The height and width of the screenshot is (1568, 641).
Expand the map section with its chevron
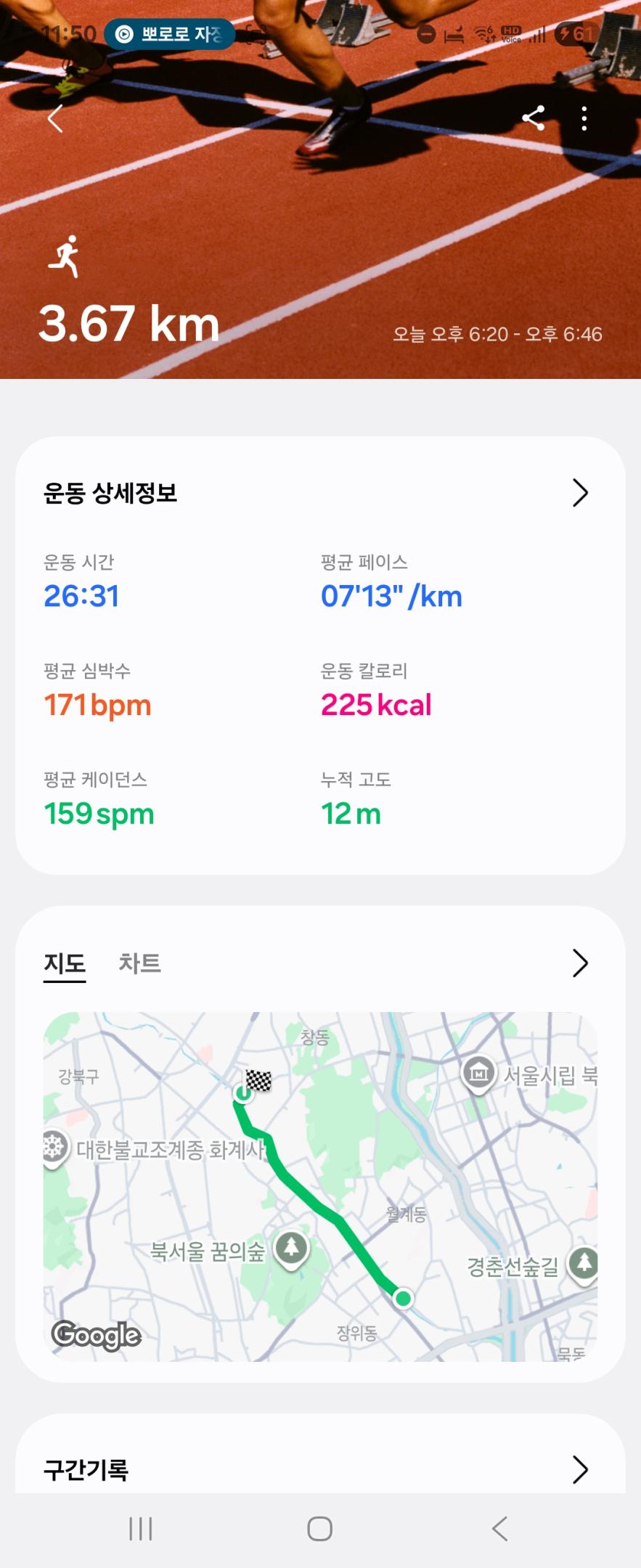[x=579, y=963]
